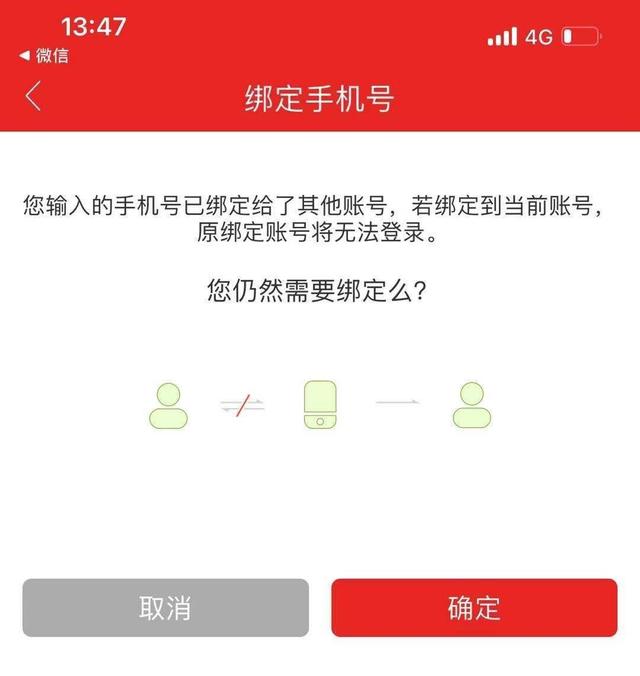Confirm binding with 确定 button
This screenshot has width=640, height=676.
coord(474,607)
